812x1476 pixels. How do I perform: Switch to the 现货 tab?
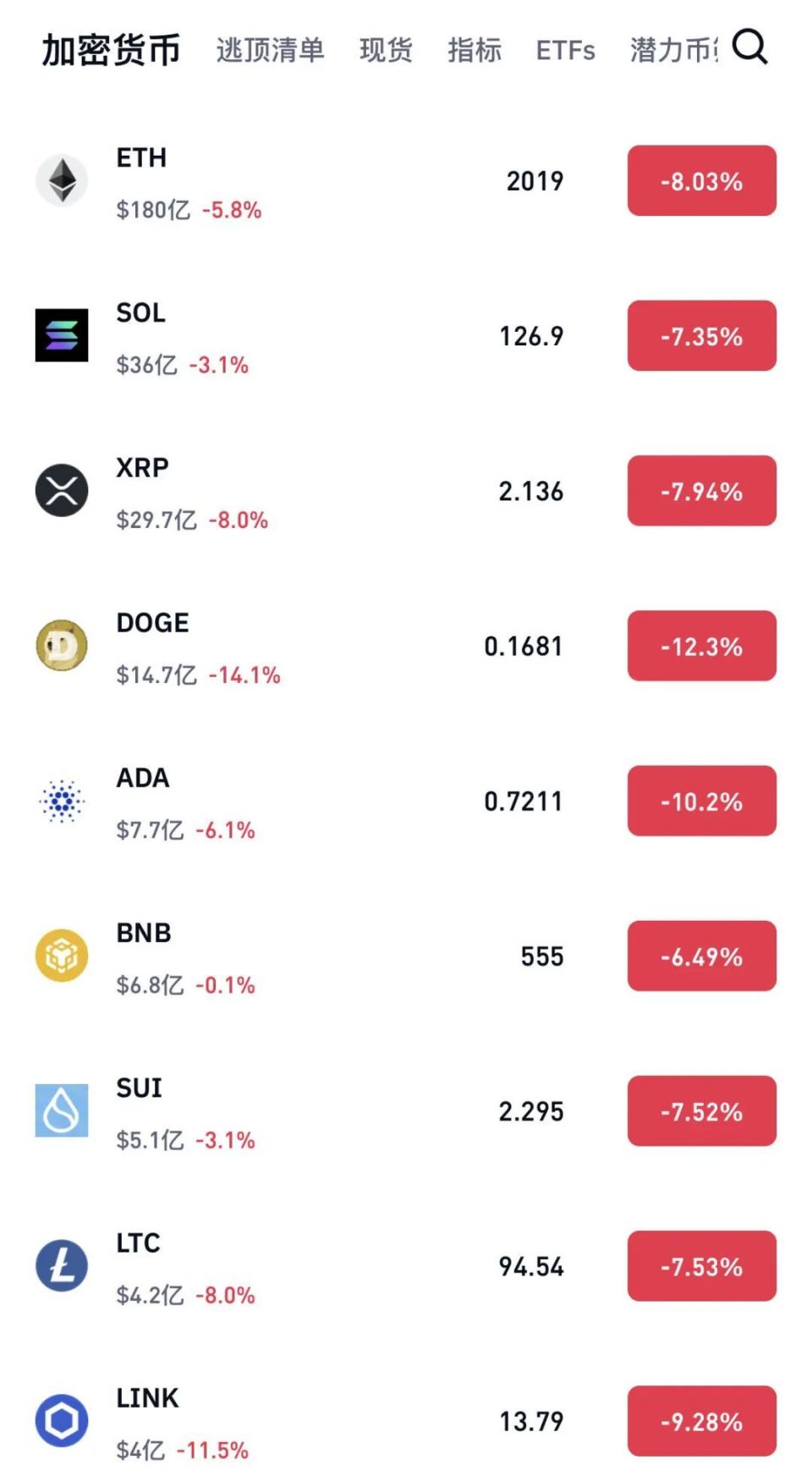(386, 50)
